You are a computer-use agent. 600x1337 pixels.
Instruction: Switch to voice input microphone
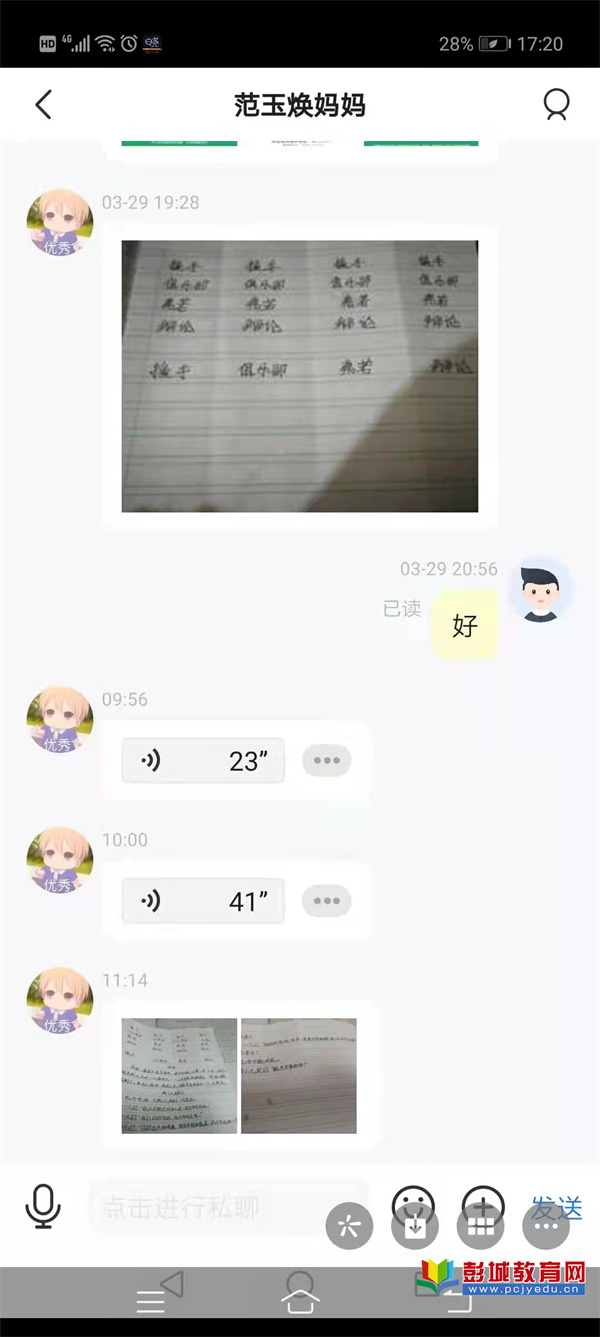42,1205
